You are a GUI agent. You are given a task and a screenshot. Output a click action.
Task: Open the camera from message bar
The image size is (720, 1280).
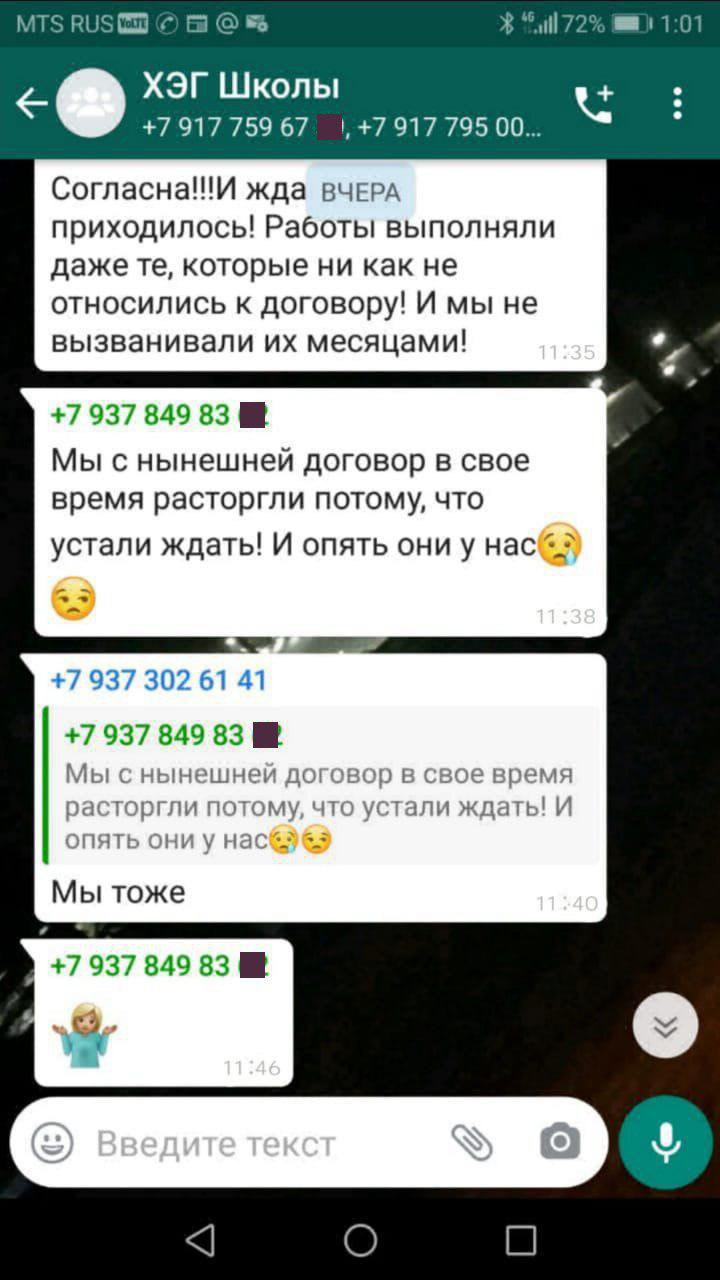[x=559, y=1142]
